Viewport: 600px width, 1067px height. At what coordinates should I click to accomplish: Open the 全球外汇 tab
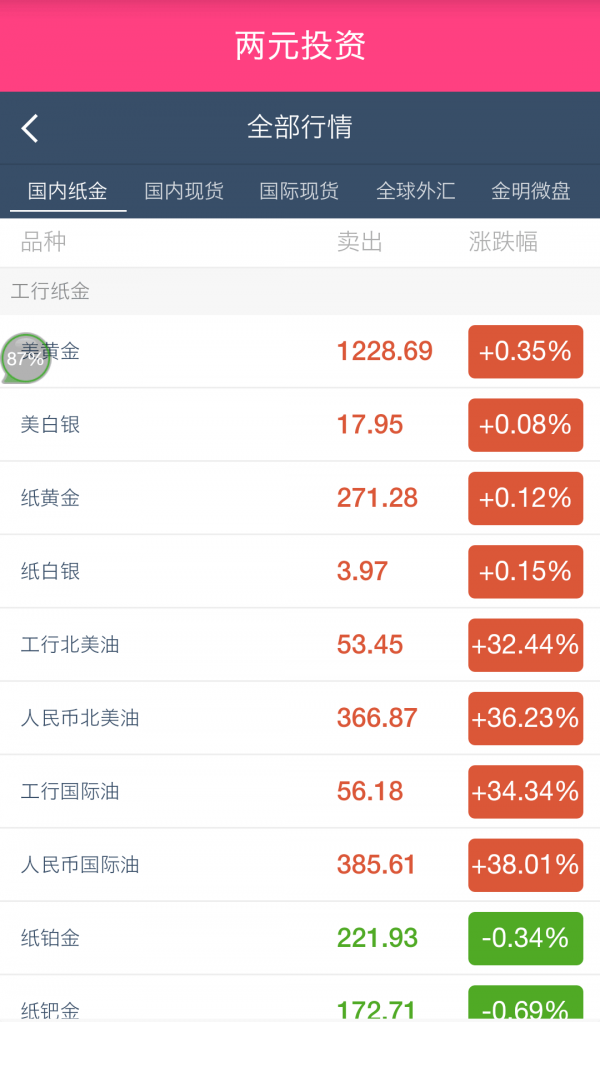coord(416,191)
